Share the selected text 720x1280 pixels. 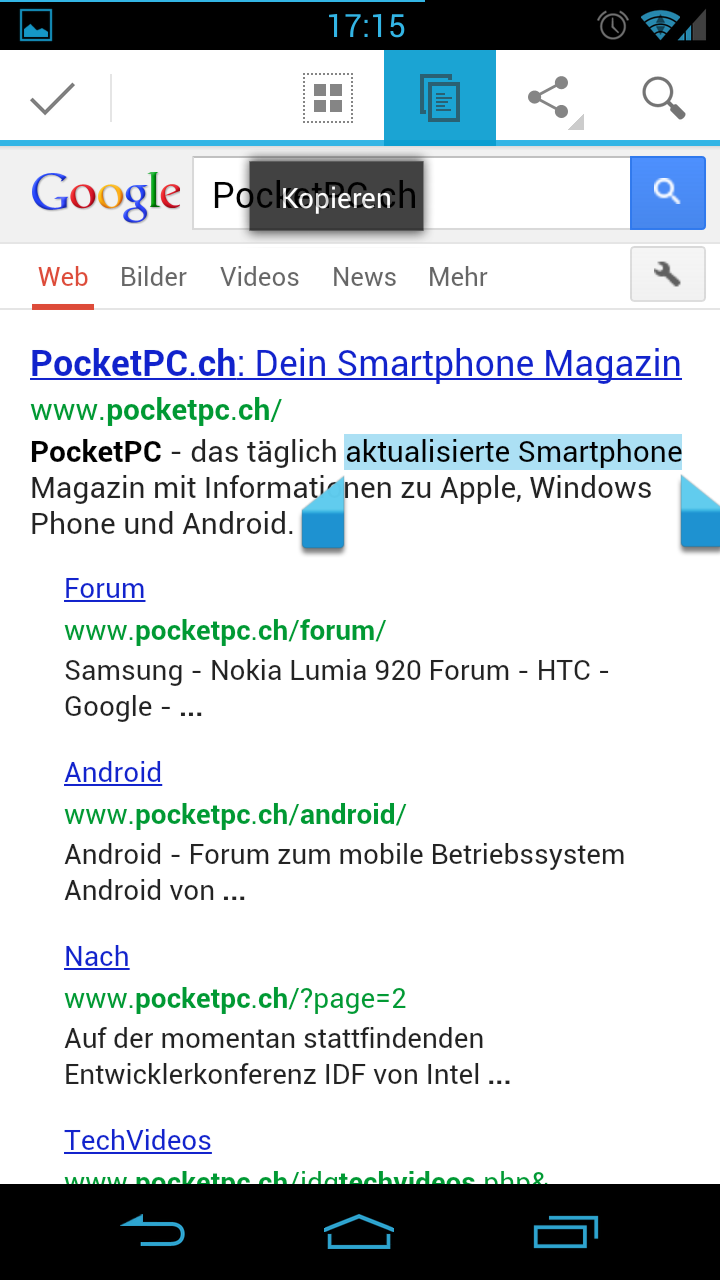(x=552, y=98)
